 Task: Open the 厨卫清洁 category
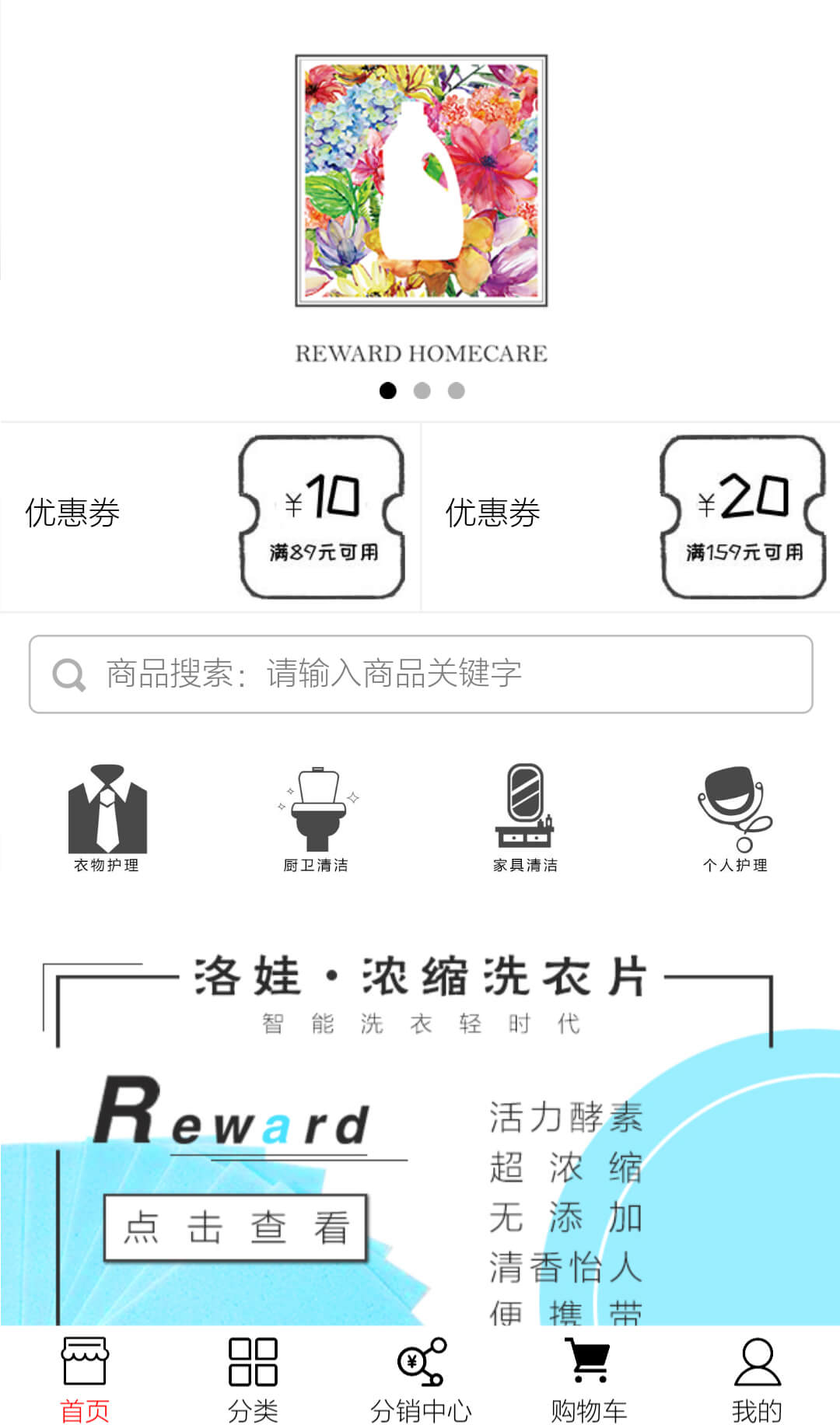coord(316,818)
